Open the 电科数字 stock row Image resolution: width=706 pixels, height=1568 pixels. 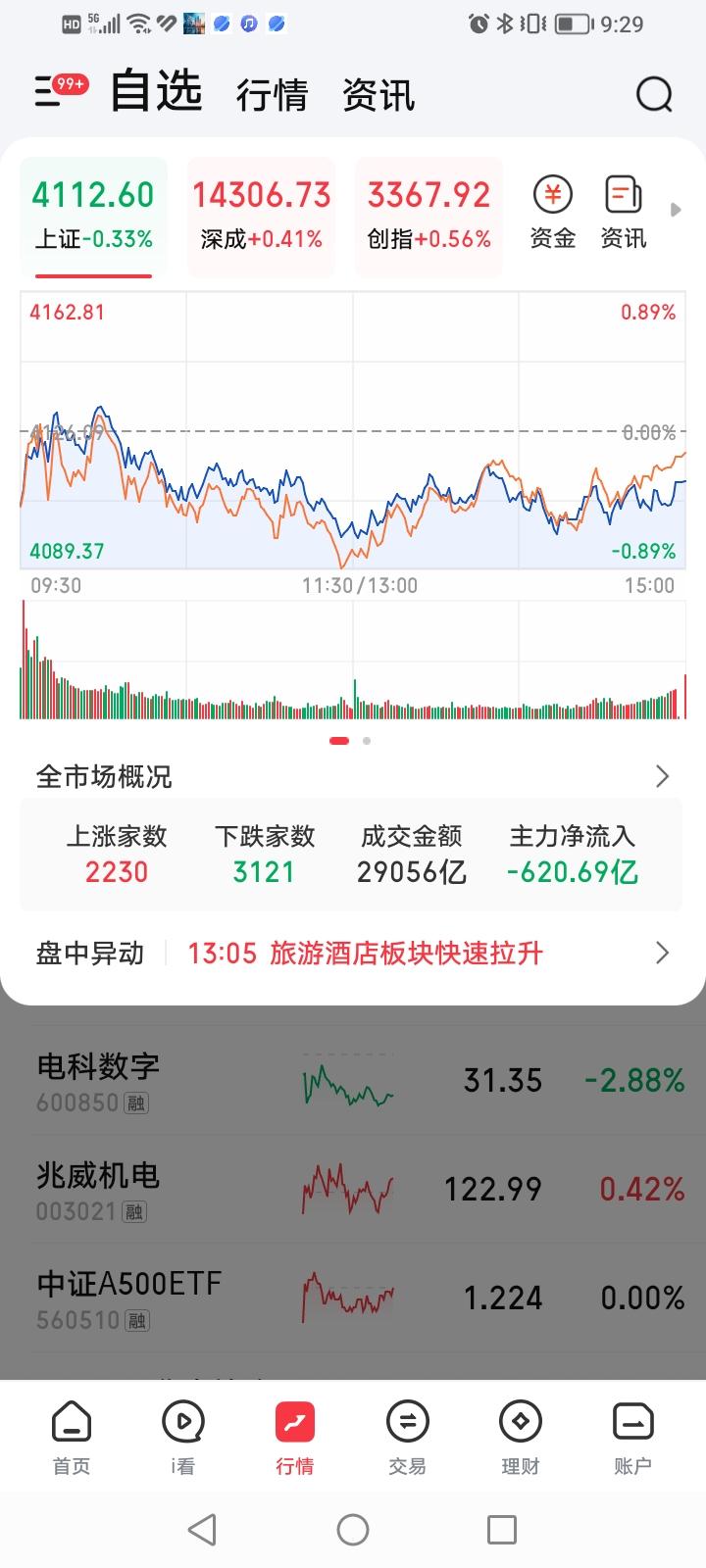pos(353,1080)
